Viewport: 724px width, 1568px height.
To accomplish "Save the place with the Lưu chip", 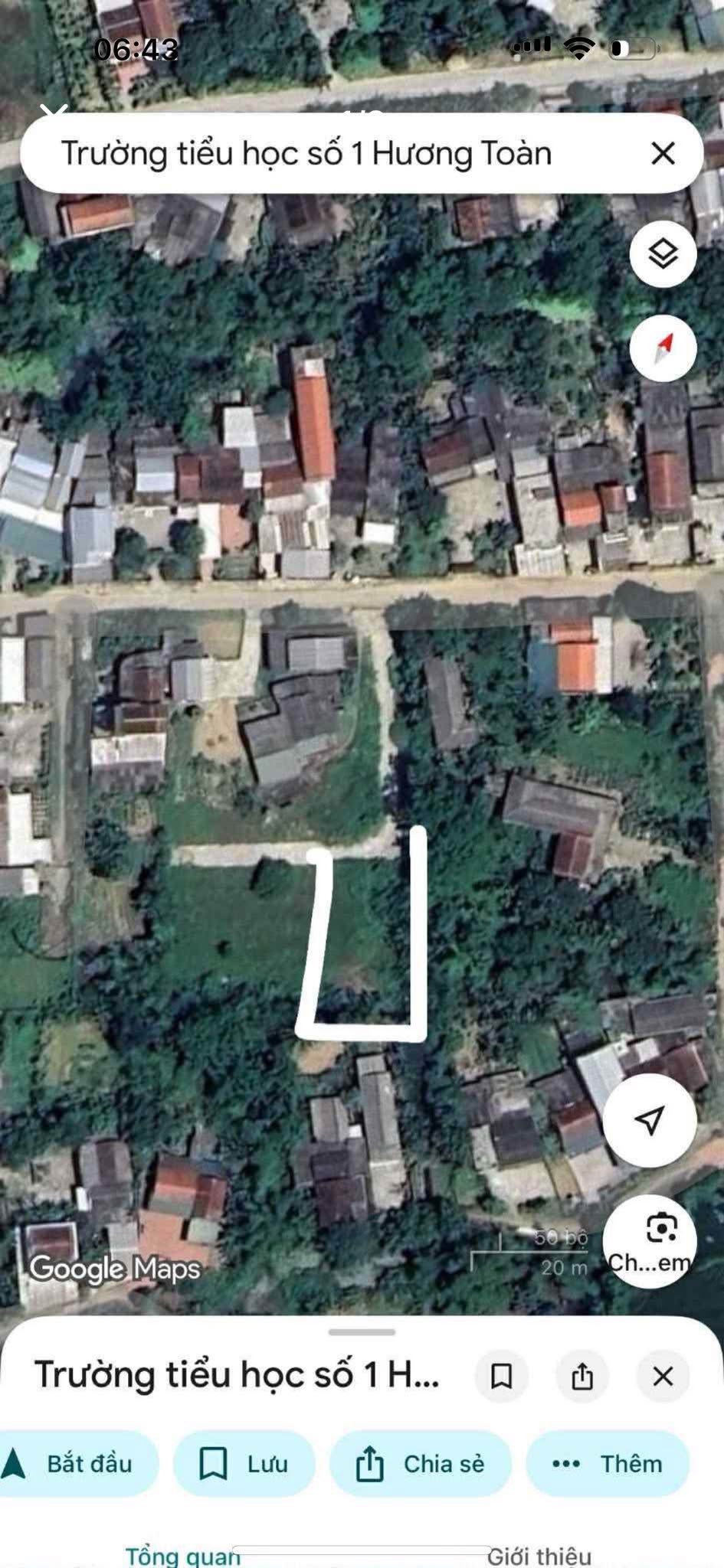I will click(x=244, y=1464).
